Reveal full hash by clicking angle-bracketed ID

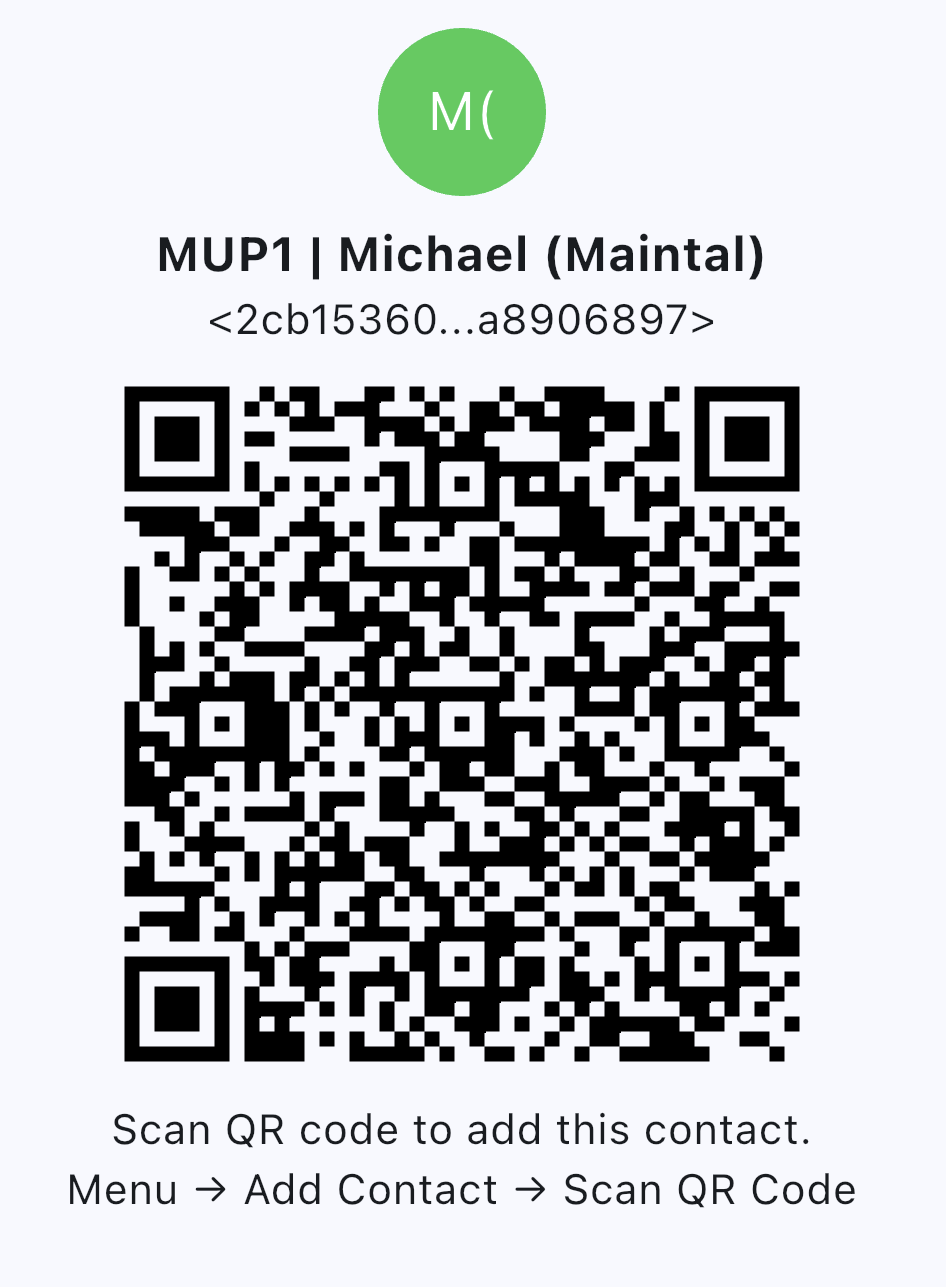click(461, 320)
